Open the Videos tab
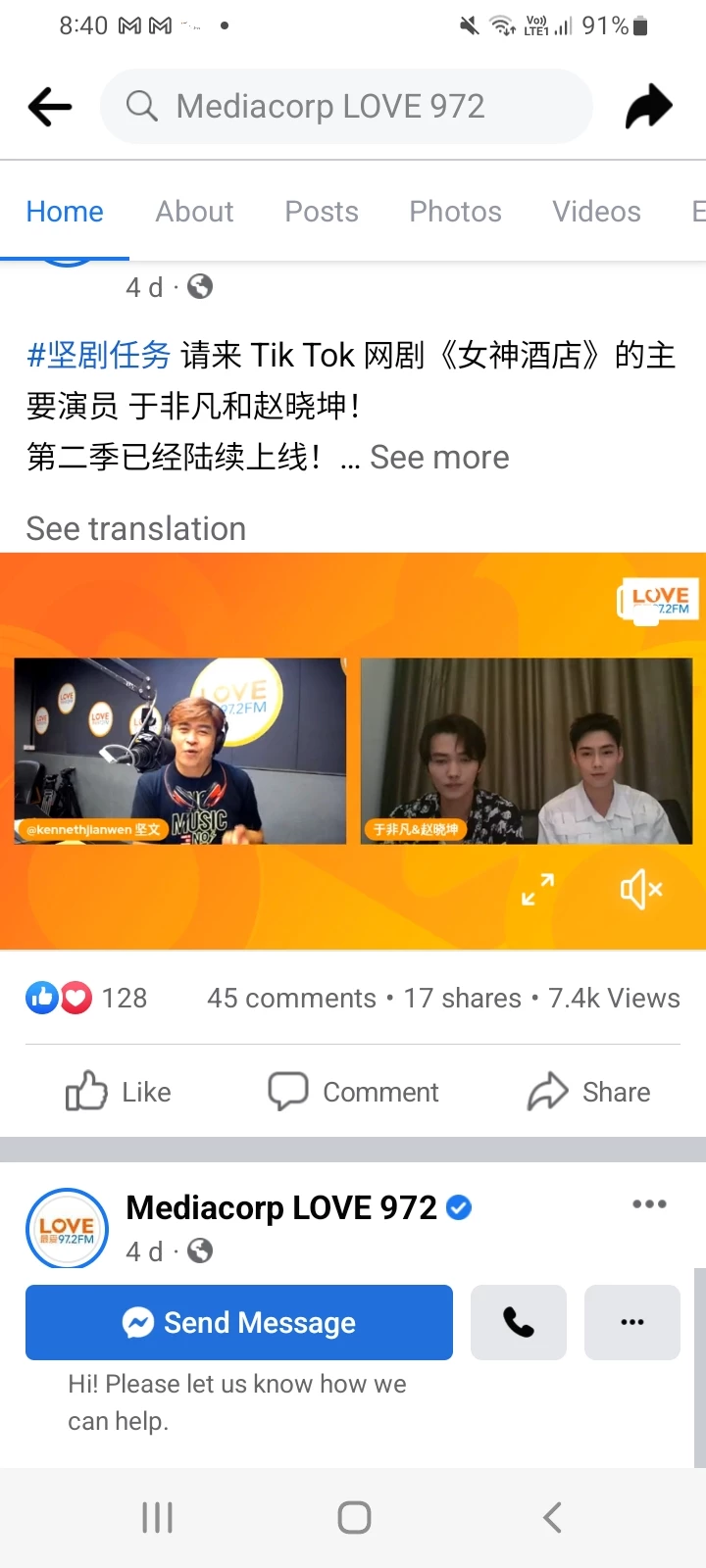The image size is (706, 1568). pyautogui.click(x=596, y=212)
